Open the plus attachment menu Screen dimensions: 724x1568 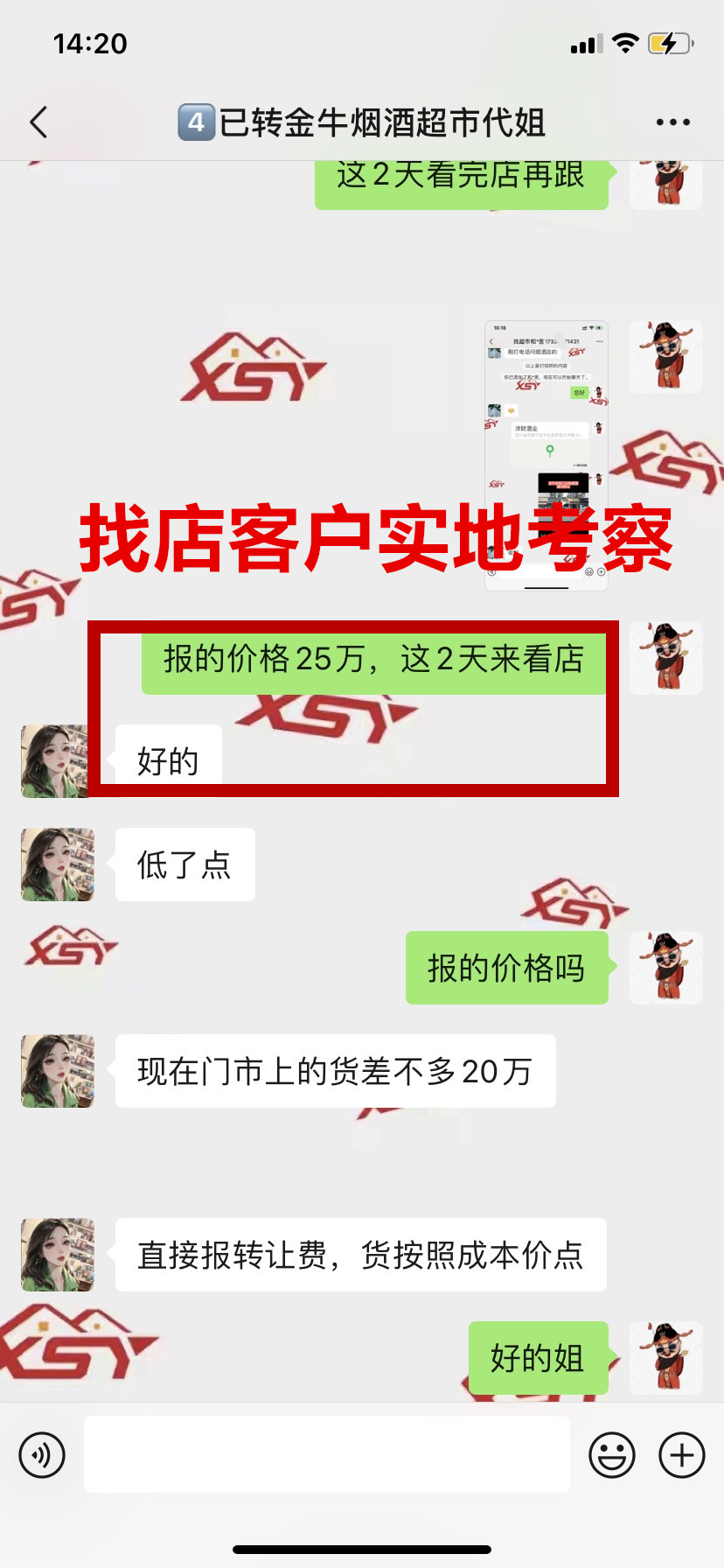(682, 1455)
